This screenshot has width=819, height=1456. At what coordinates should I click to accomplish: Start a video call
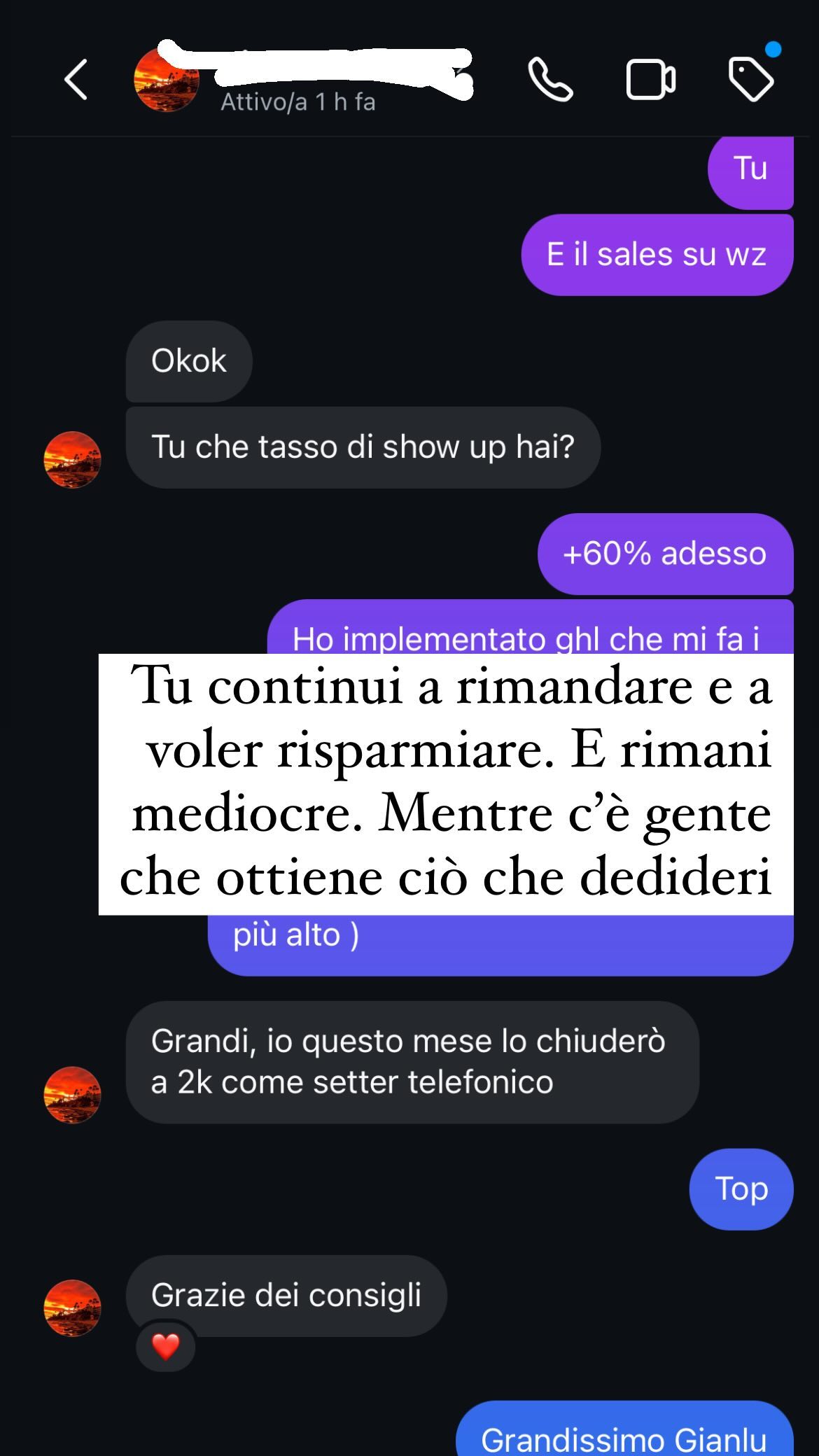[x=650, y=80]
